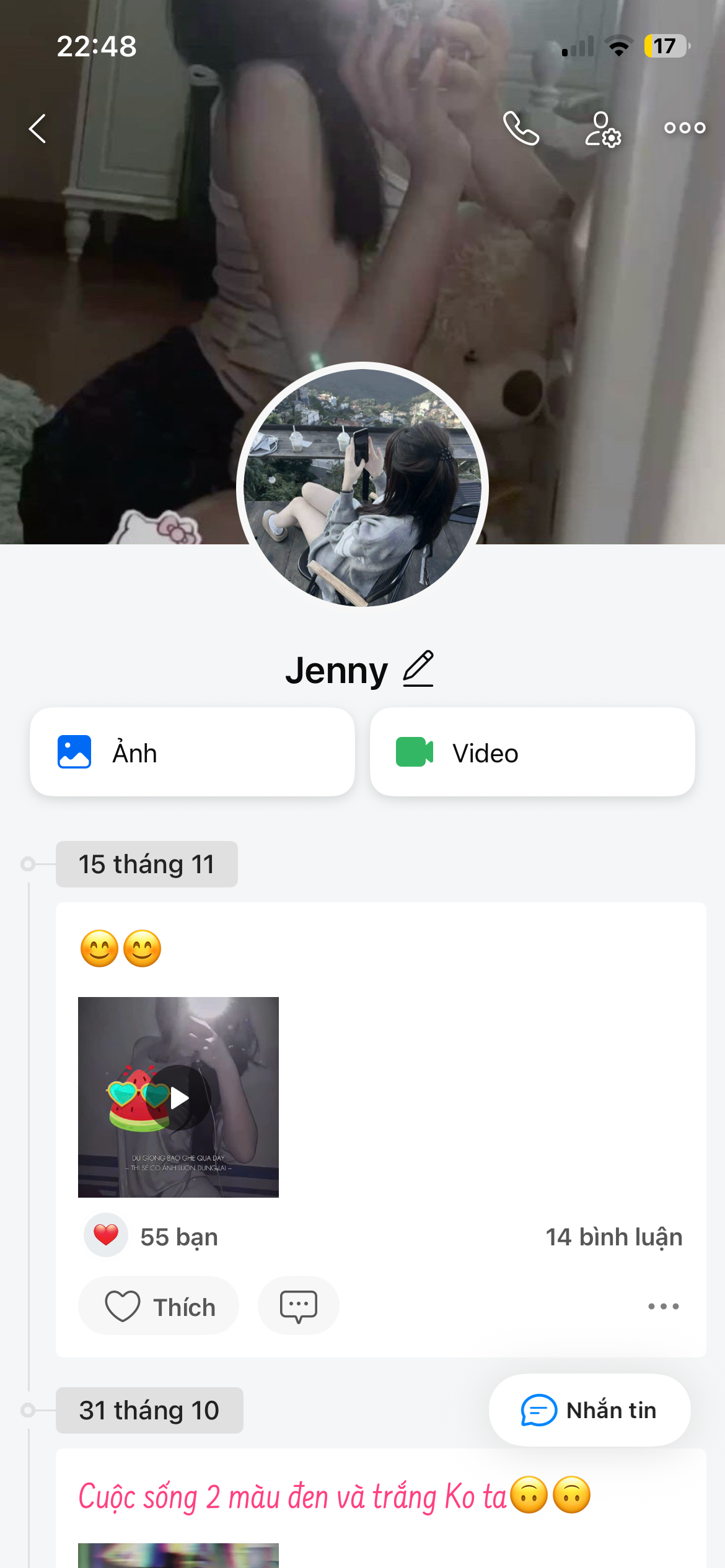725x1568 pixels.
Task: View Jenny's profile picture
Action: pyautogui.click(x=362, y=487)
